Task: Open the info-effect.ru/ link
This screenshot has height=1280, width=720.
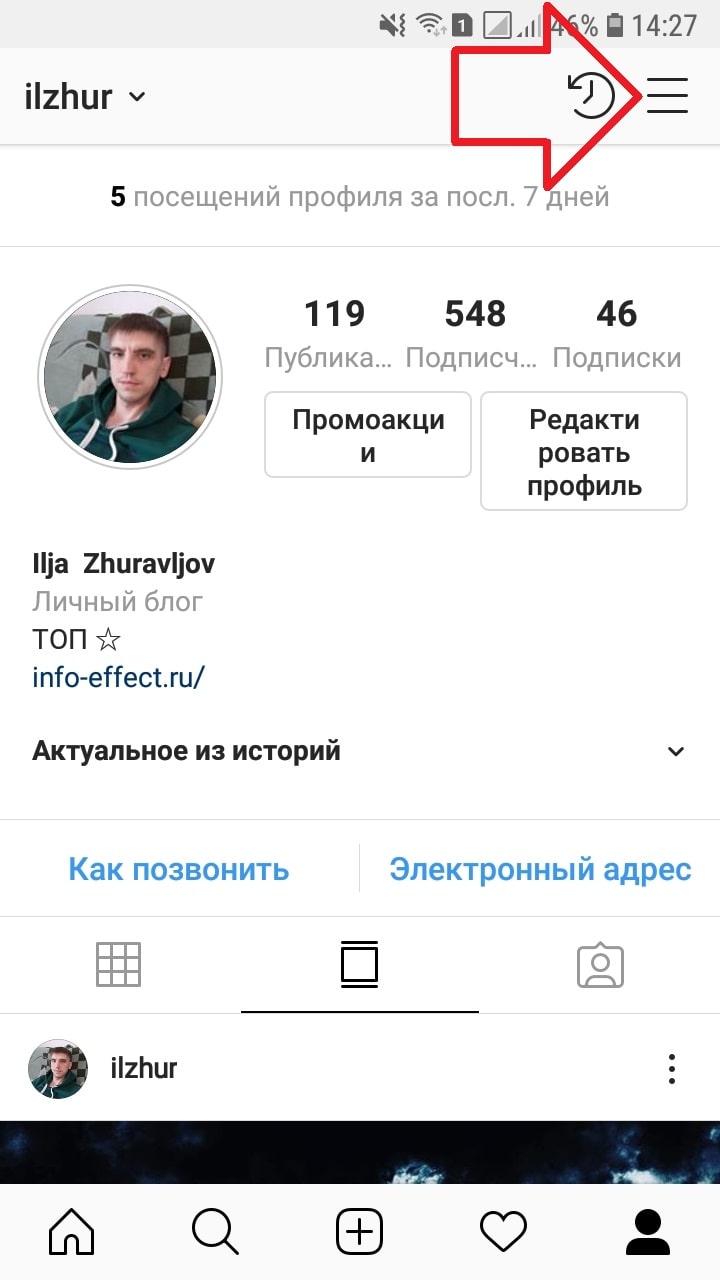Action: (118, 678)
